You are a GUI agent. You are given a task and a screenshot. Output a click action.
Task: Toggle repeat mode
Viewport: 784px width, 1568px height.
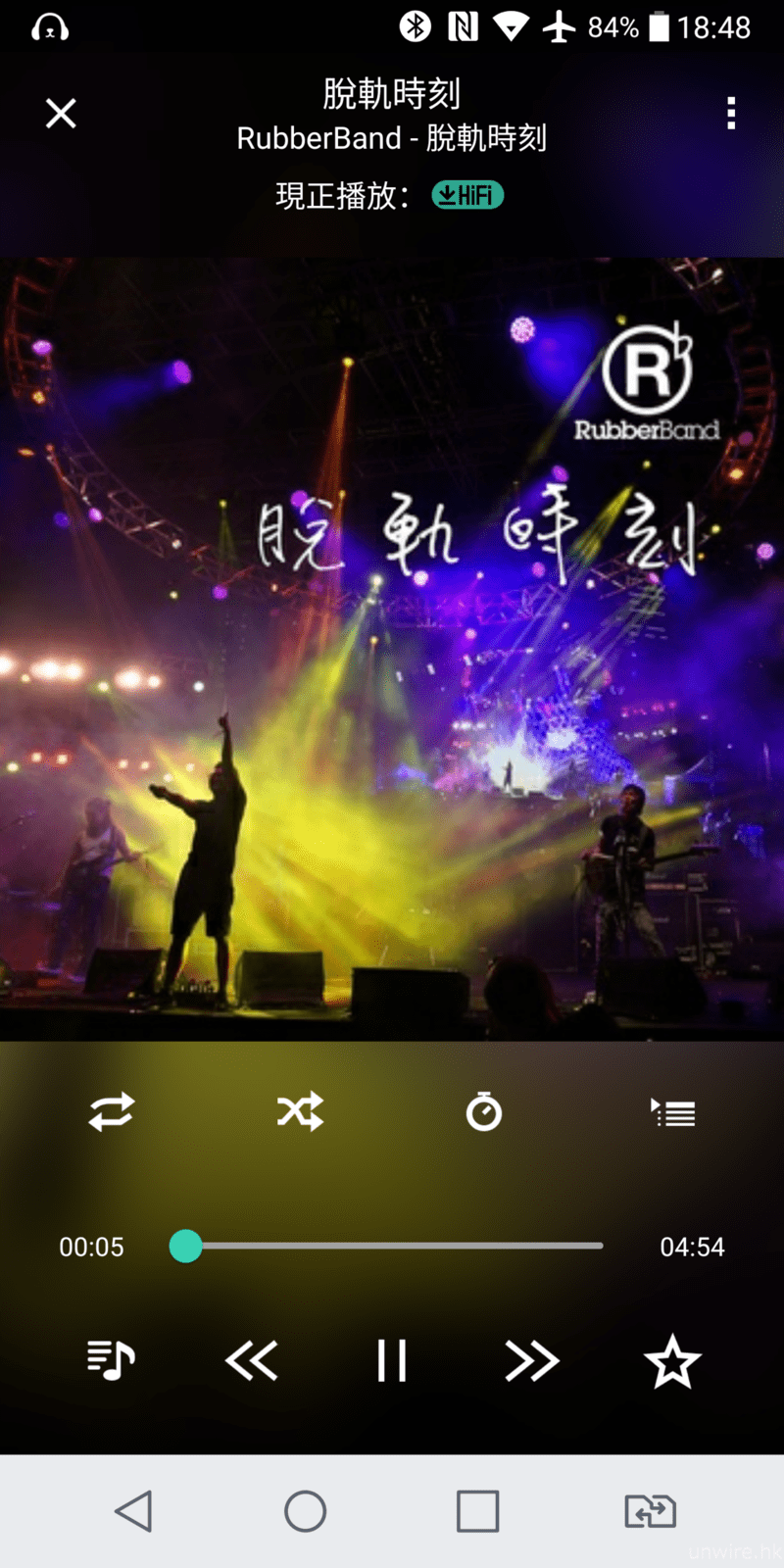click(x=112, y=1112)
